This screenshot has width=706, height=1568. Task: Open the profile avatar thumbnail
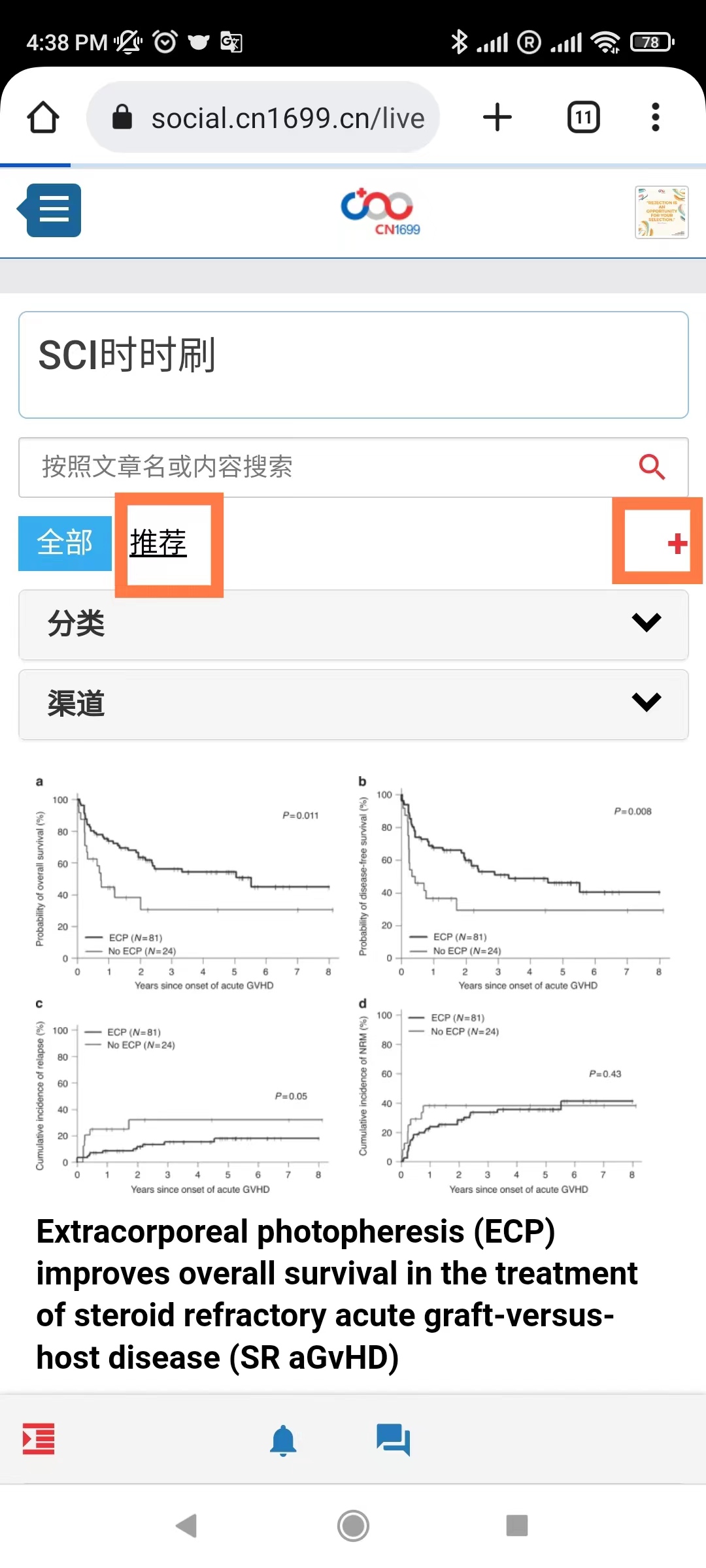point(661,212)
